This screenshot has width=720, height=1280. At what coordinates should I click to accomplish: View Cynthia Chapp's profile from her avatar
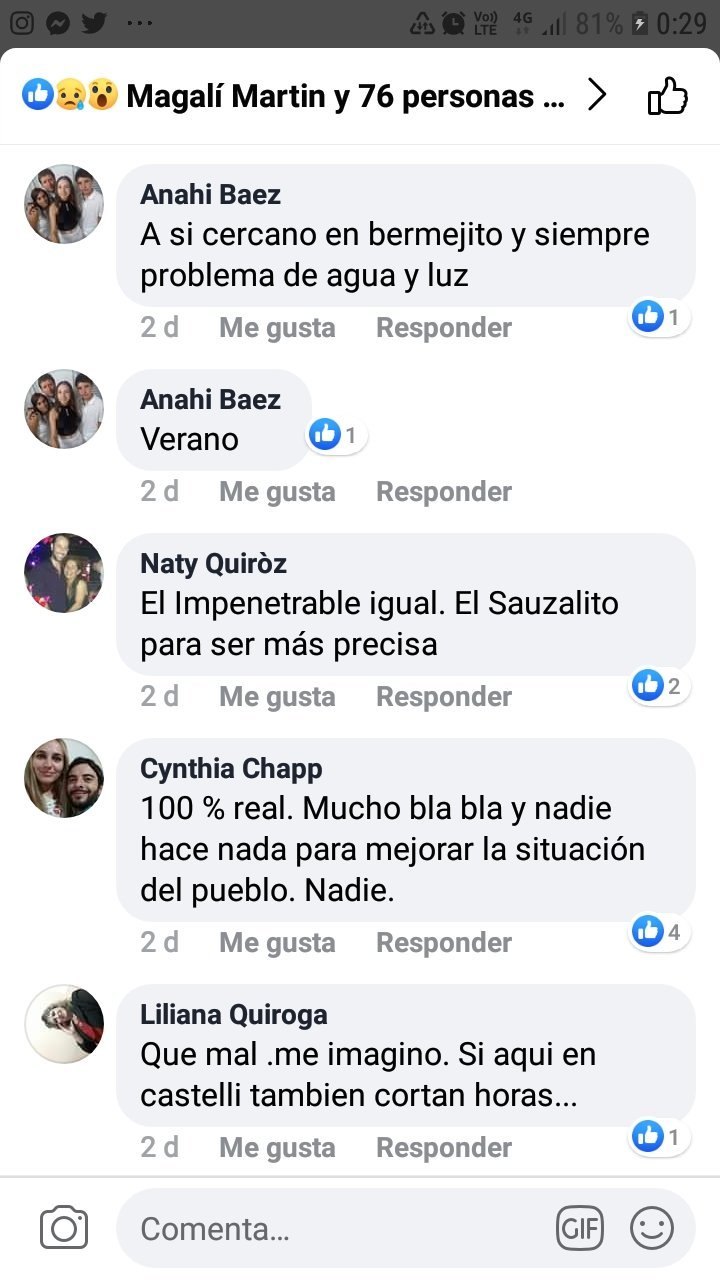(64, 778)
